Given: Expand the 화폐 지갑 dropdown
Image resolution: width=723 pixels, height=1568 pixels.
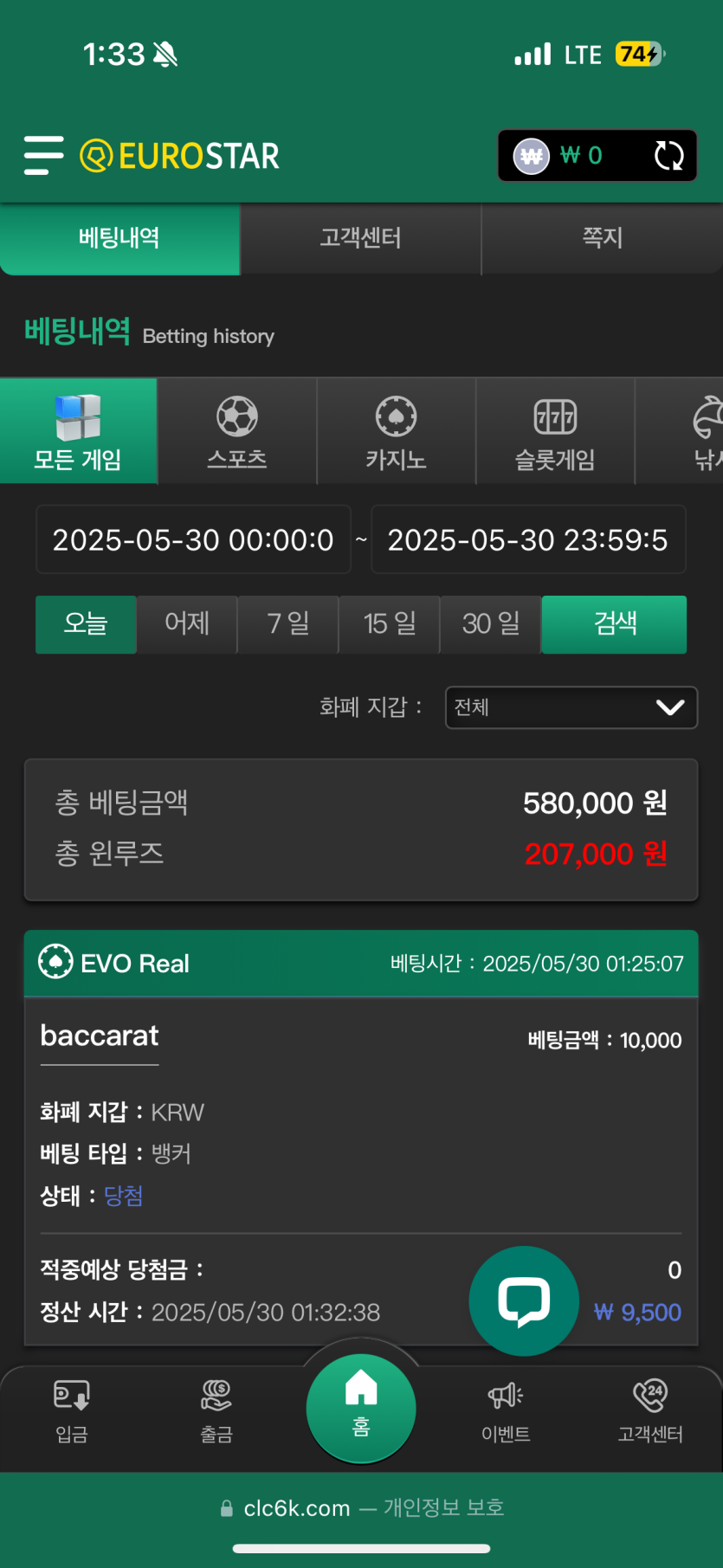Looking at the screenshot, I should point(571,707).
